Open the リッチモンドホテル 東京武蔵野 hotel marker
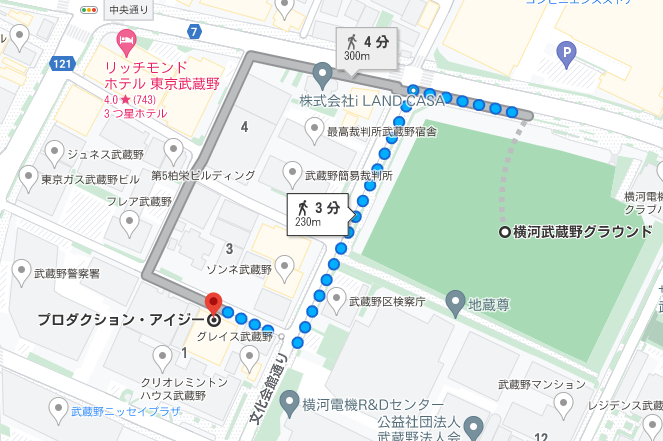This screenshot has height=441, width=663. click(x=127, y=44)
